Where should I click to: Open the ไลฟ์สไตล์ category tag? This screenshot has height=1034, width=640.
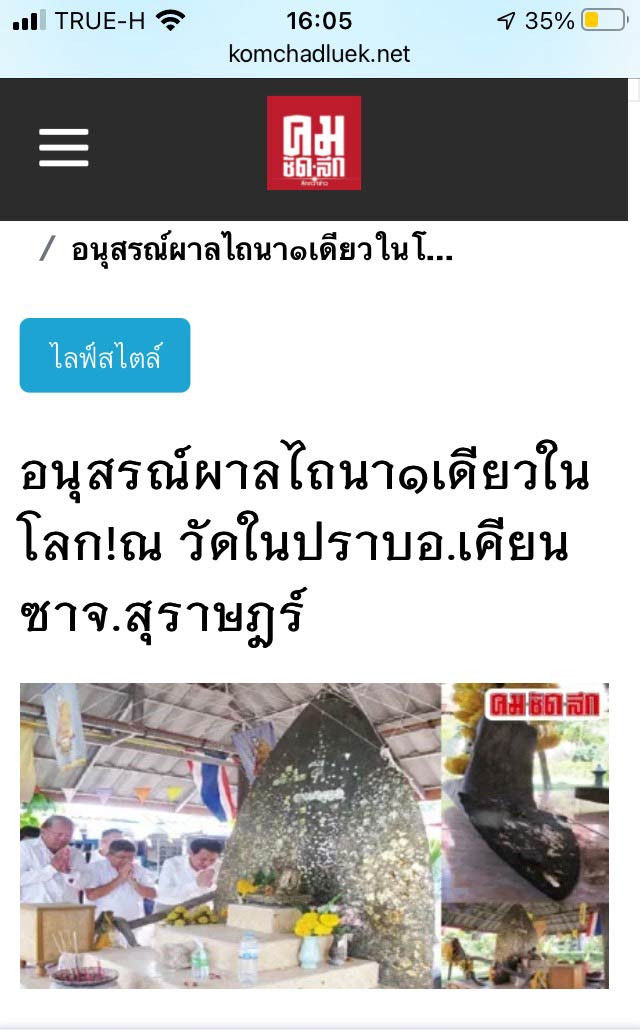105,356
